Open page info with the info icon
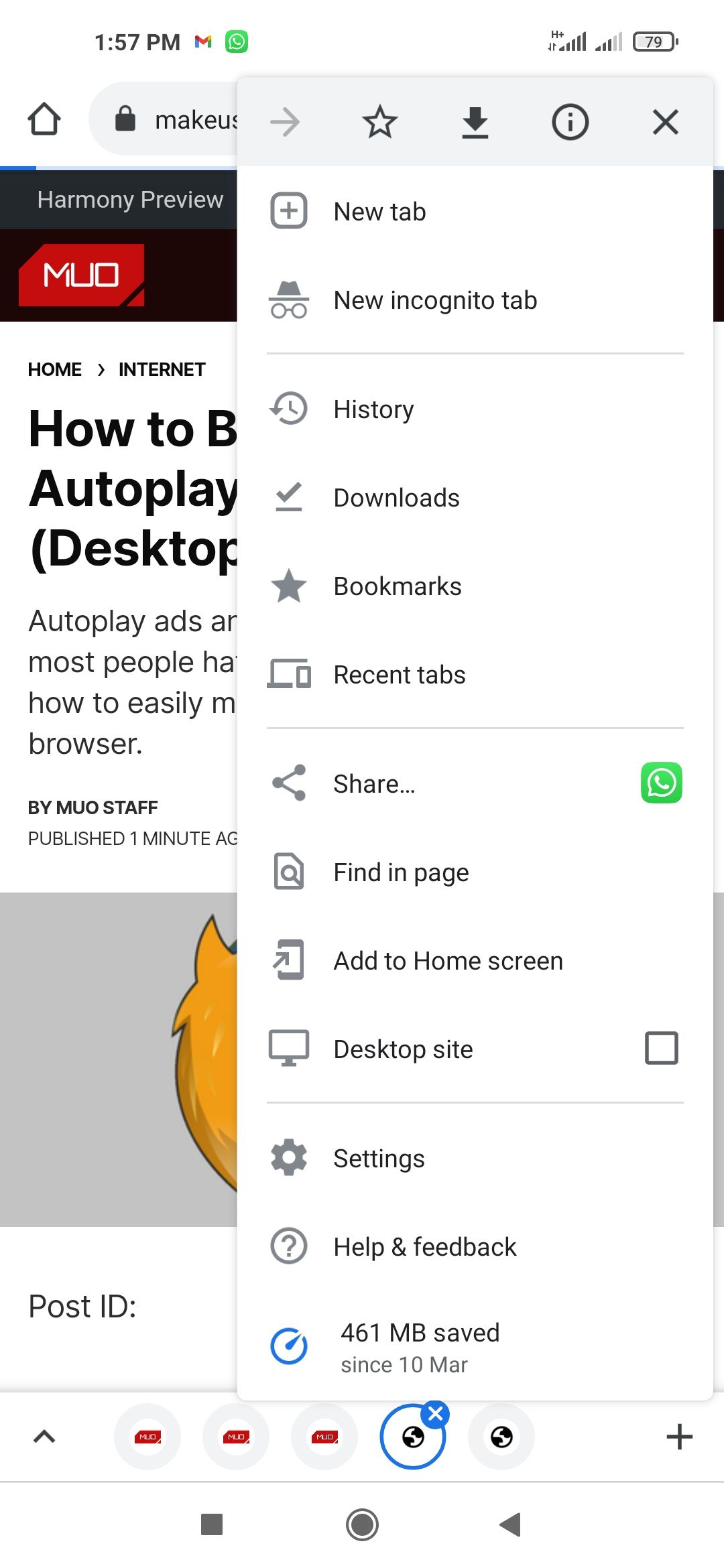This screenshot has height=1568, width=724. 570,122
